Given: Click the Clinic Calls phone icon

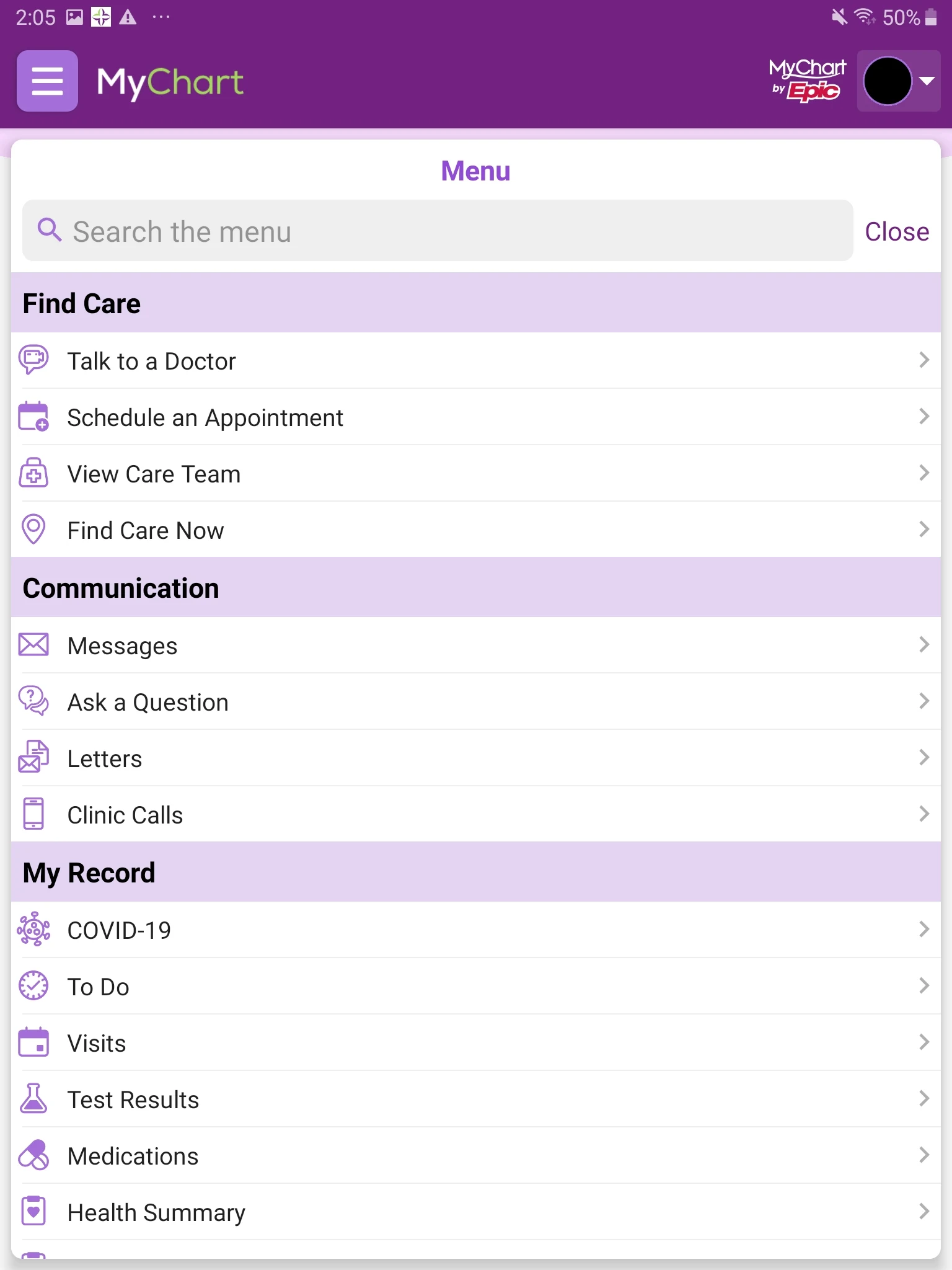Looking at the screenshot, I should 34,814.
